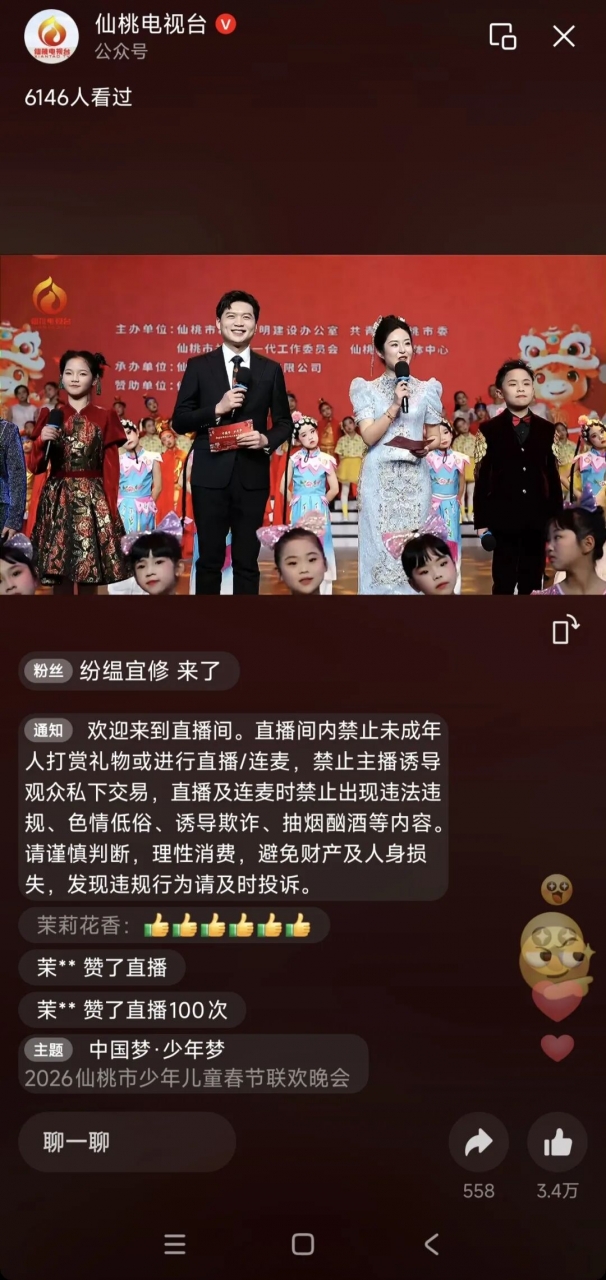The height and width of the screenshot is (1280, 606).
Task: Minimize stream to floating window
Action: [502, 37]
